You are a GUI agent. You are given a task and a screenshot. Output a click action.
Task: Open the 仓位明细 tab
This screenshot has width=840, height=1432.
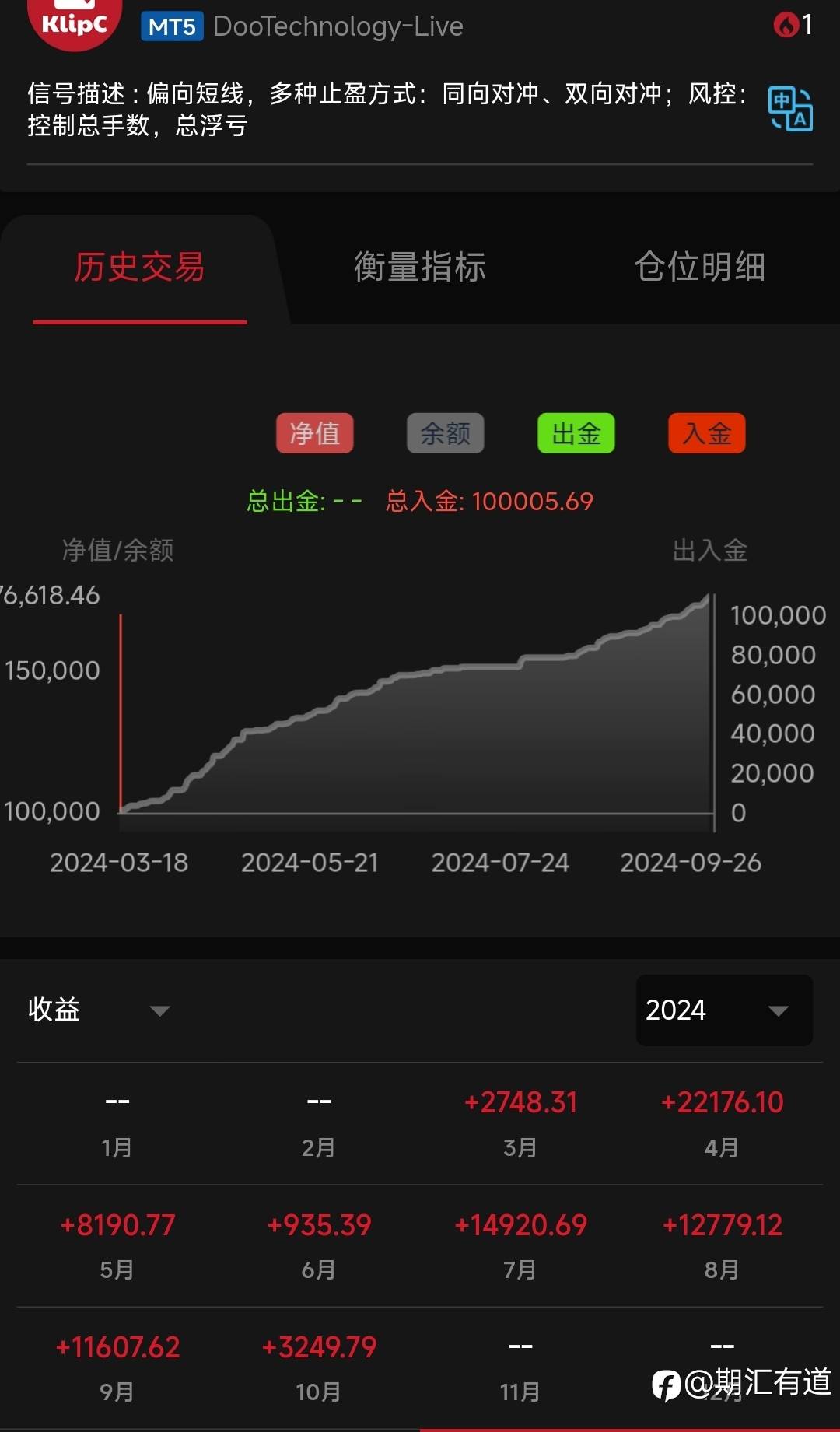700,267
